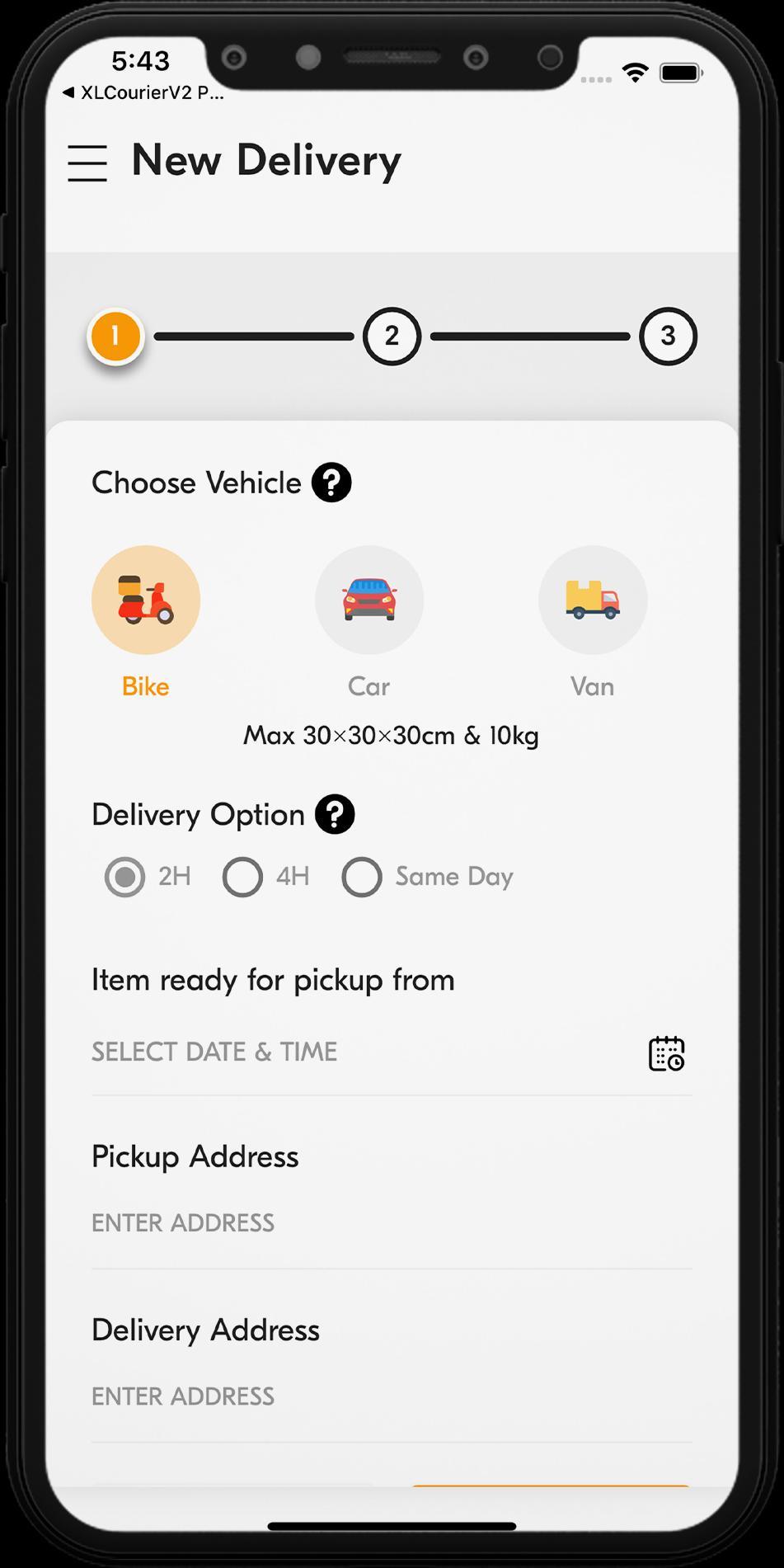This screenshot has height=1568, width=784.
Task: Tap the Select Date & Time field
Action: click(330, 1052)
